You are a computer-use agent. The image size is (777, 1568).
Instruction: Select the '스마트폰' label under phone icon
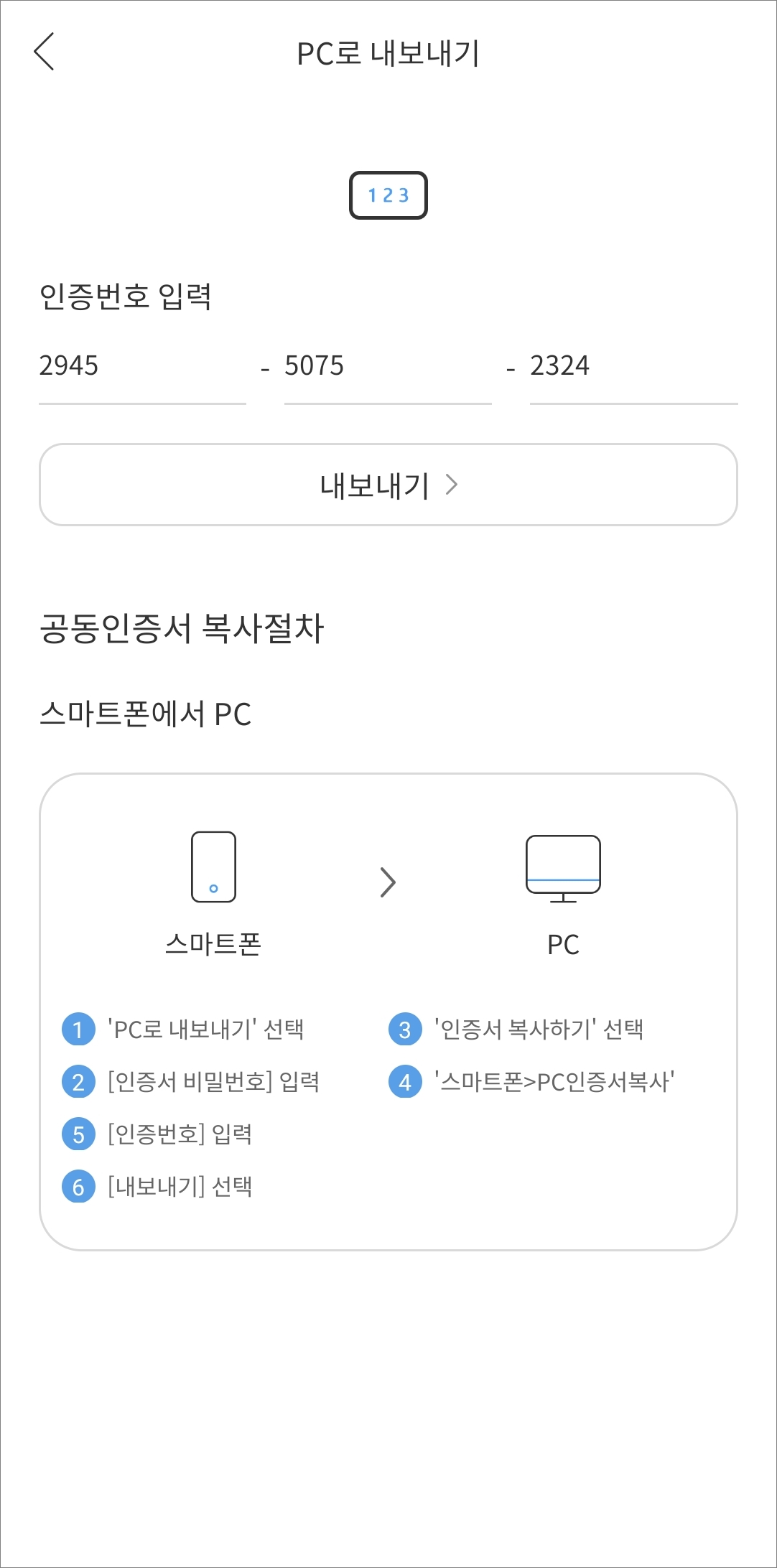click(213, 944)
